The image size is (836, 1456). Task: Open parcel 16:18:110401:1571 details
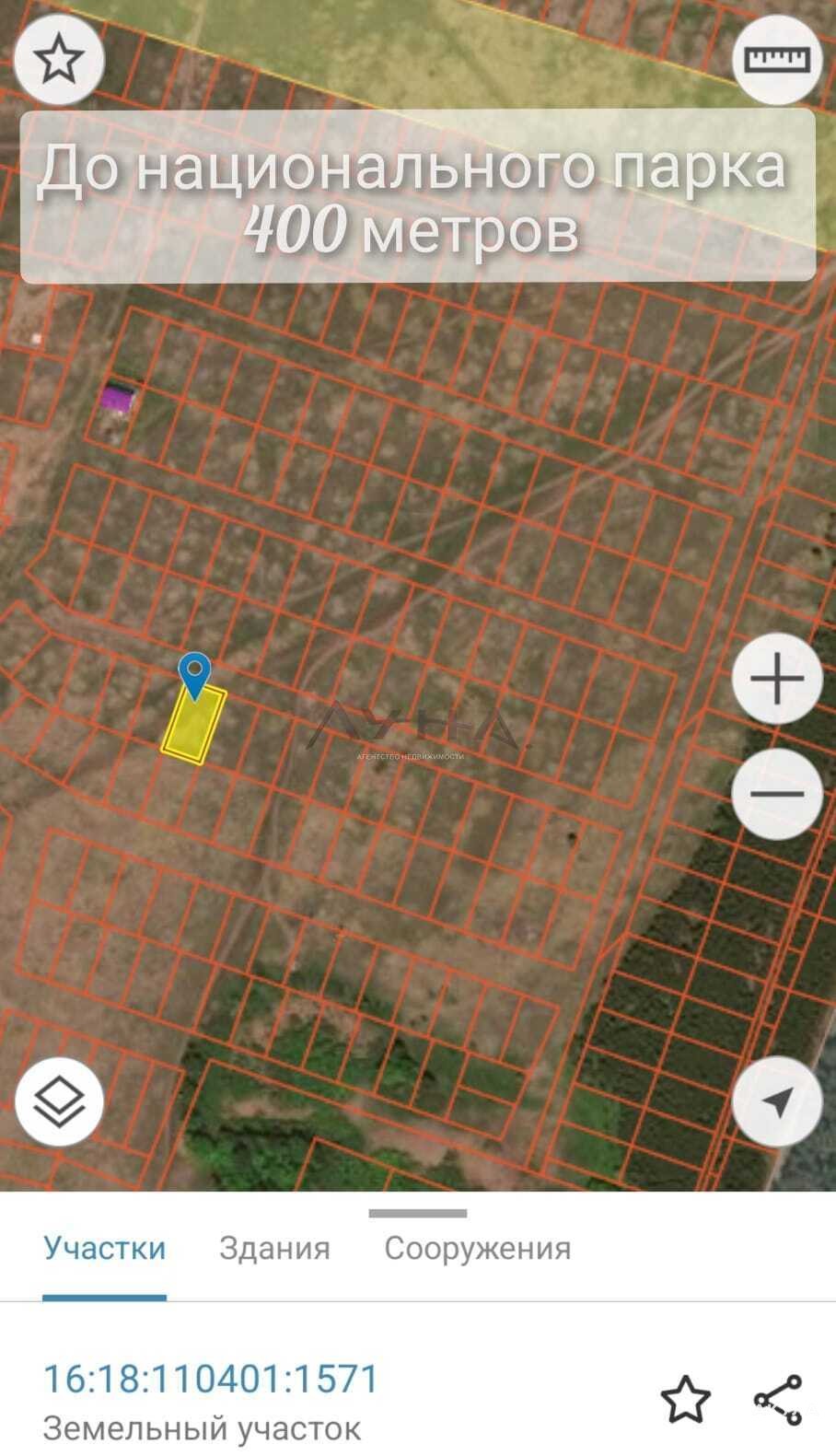pos(212,1380)
